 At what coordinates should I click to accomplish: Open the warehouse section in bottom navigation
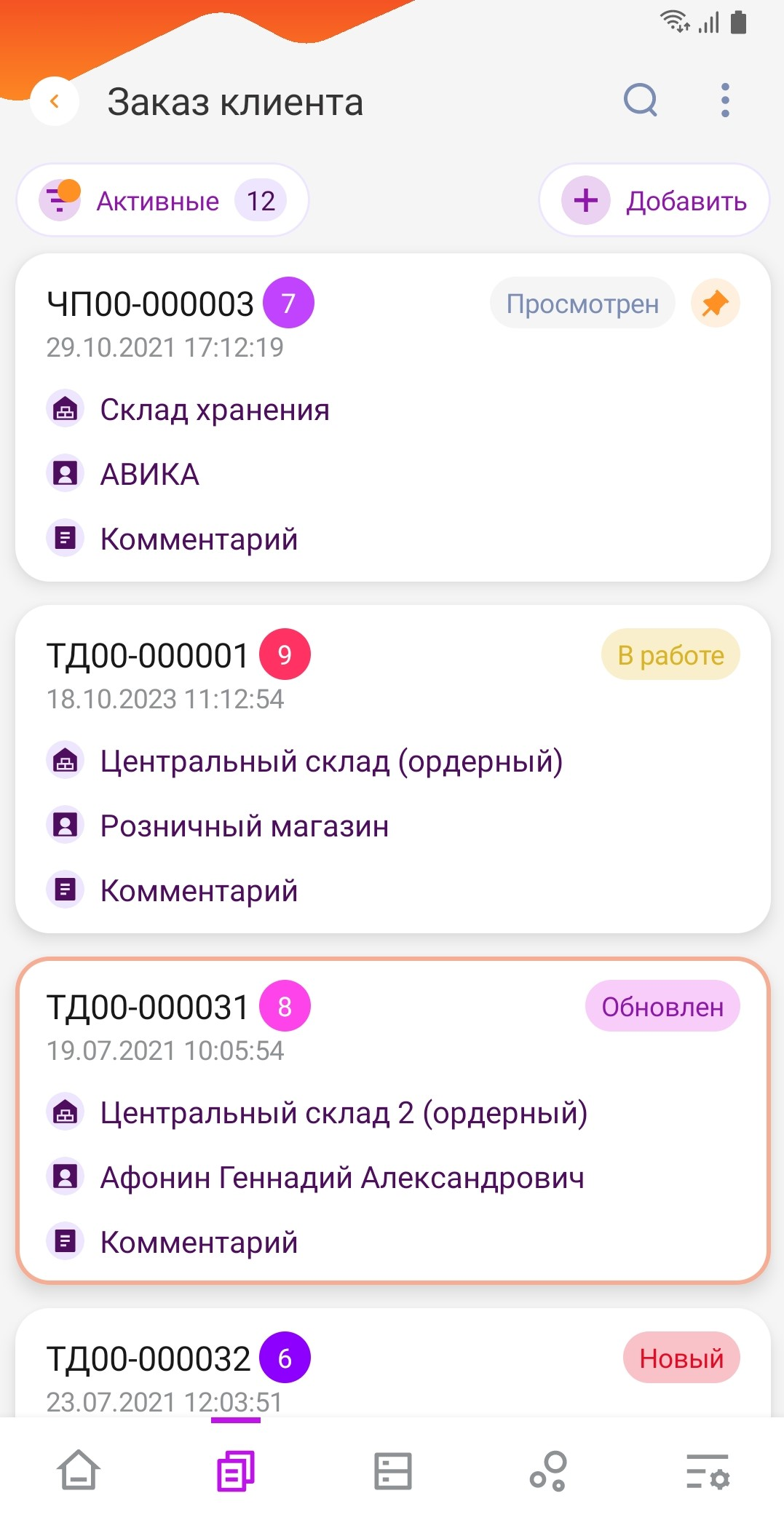(x=392, y=1470)
